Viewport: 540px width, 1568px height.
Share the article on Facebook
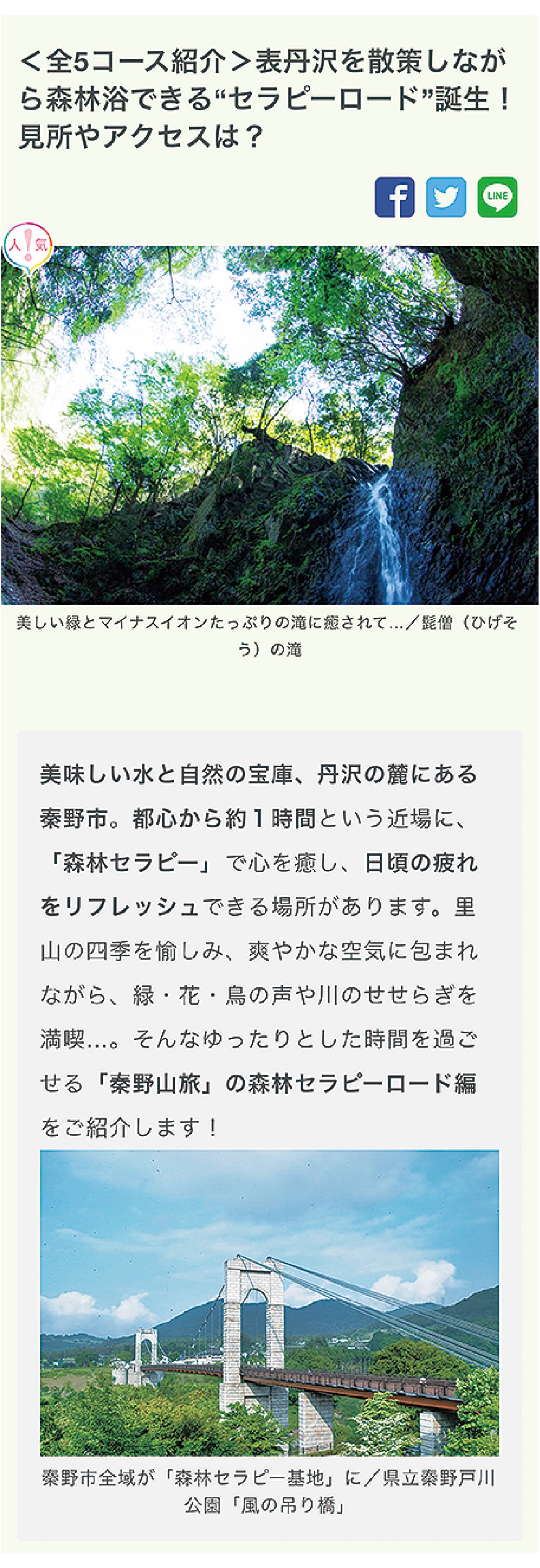(x=394, y=197)
